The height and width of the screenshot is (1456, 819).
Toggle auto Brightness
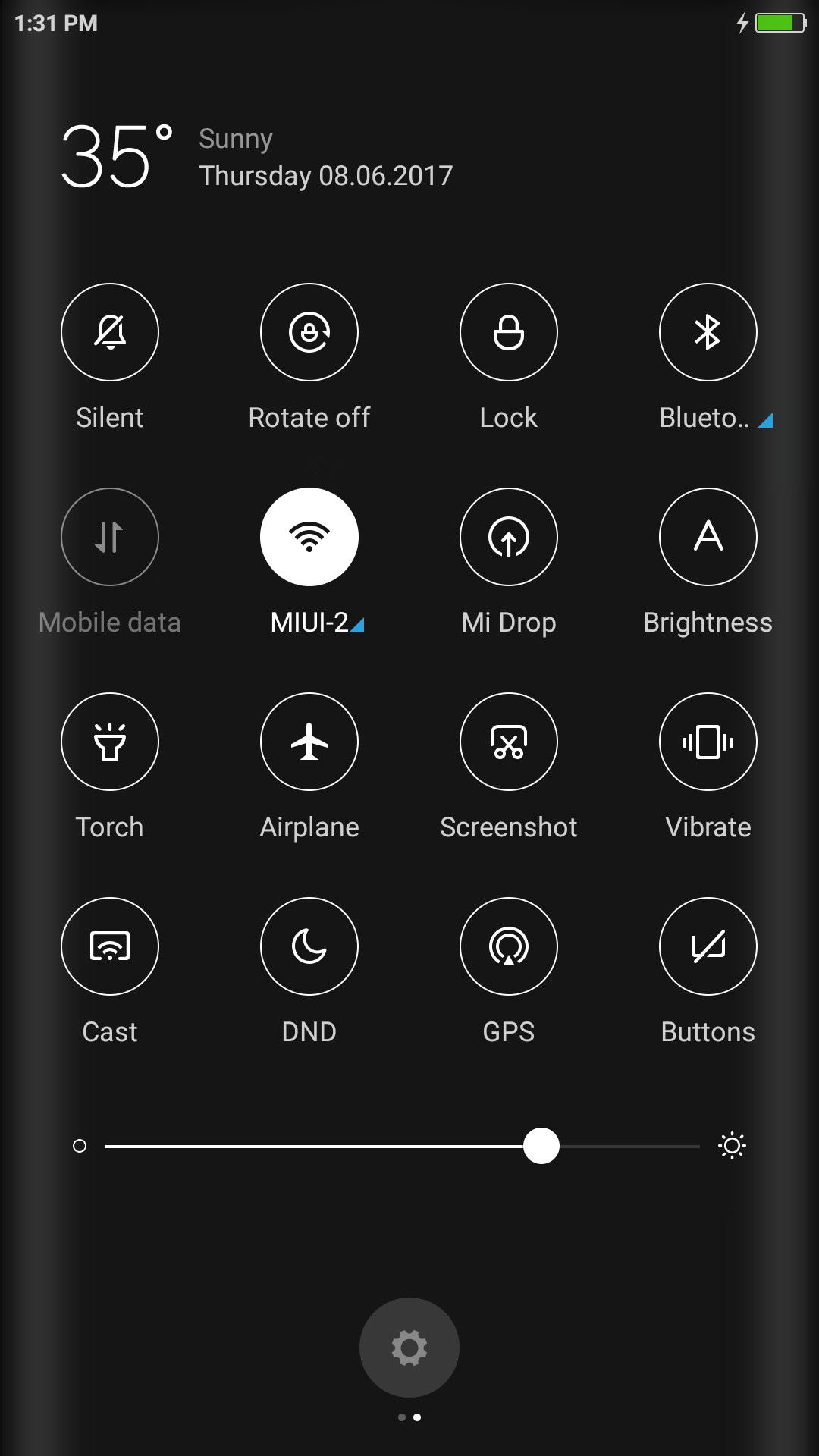pyautogui.click(x=708, y=537)
